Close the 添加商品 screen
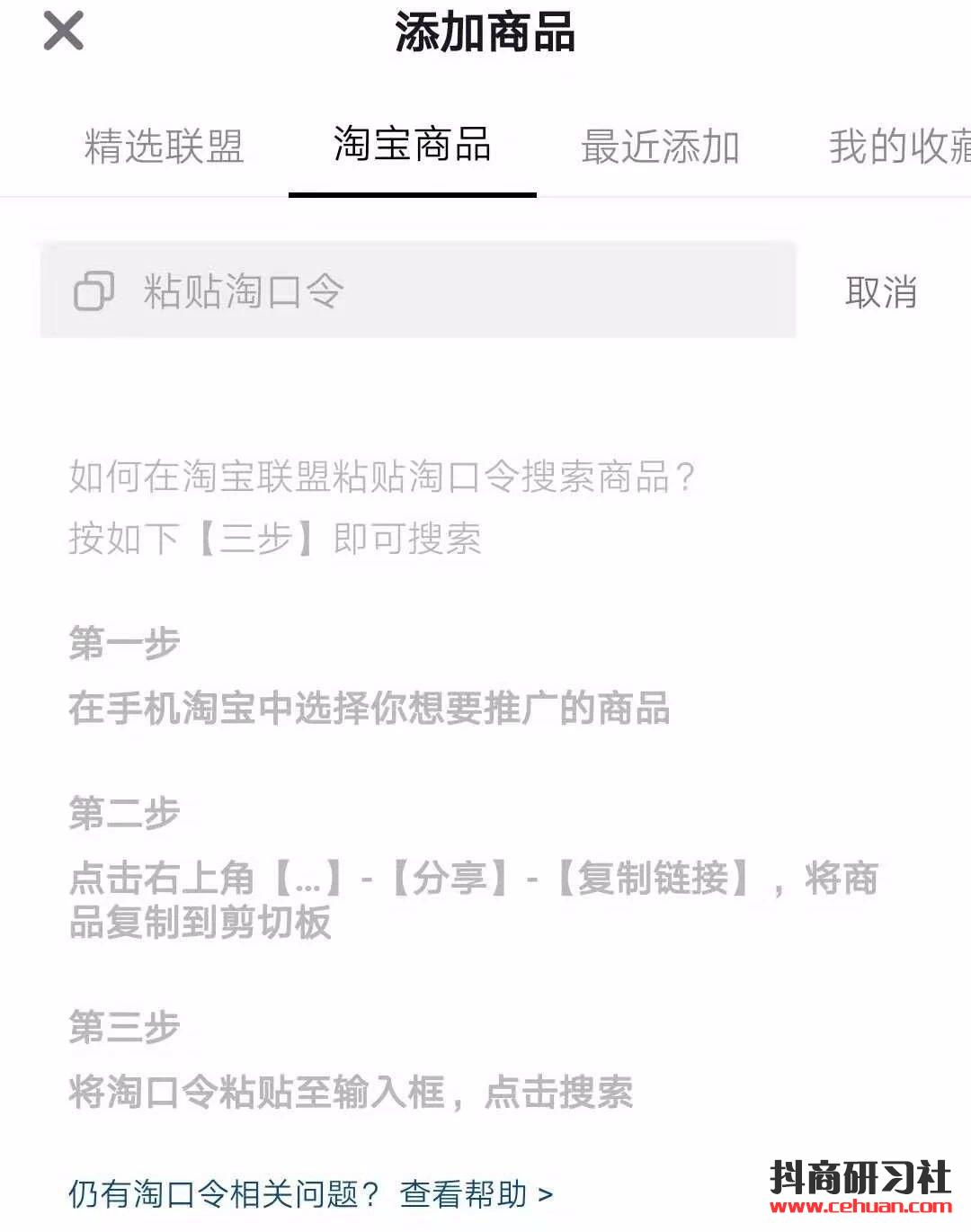The width and height of the screenshot is (971, 1232). coord(63,31)
